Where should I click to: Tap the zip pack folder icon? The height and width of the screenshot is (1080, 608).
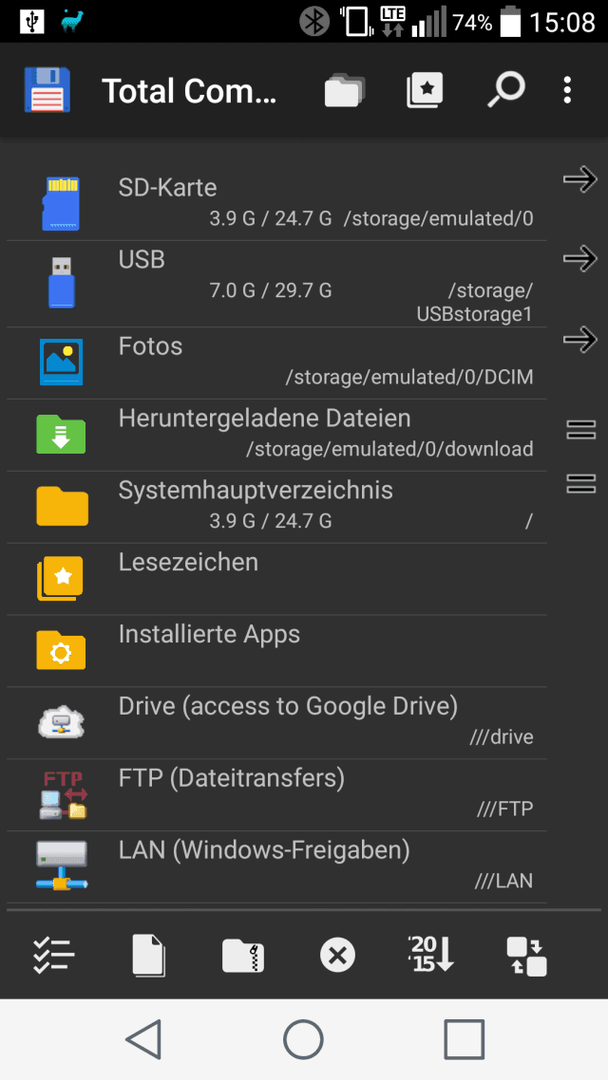(243, 956)
